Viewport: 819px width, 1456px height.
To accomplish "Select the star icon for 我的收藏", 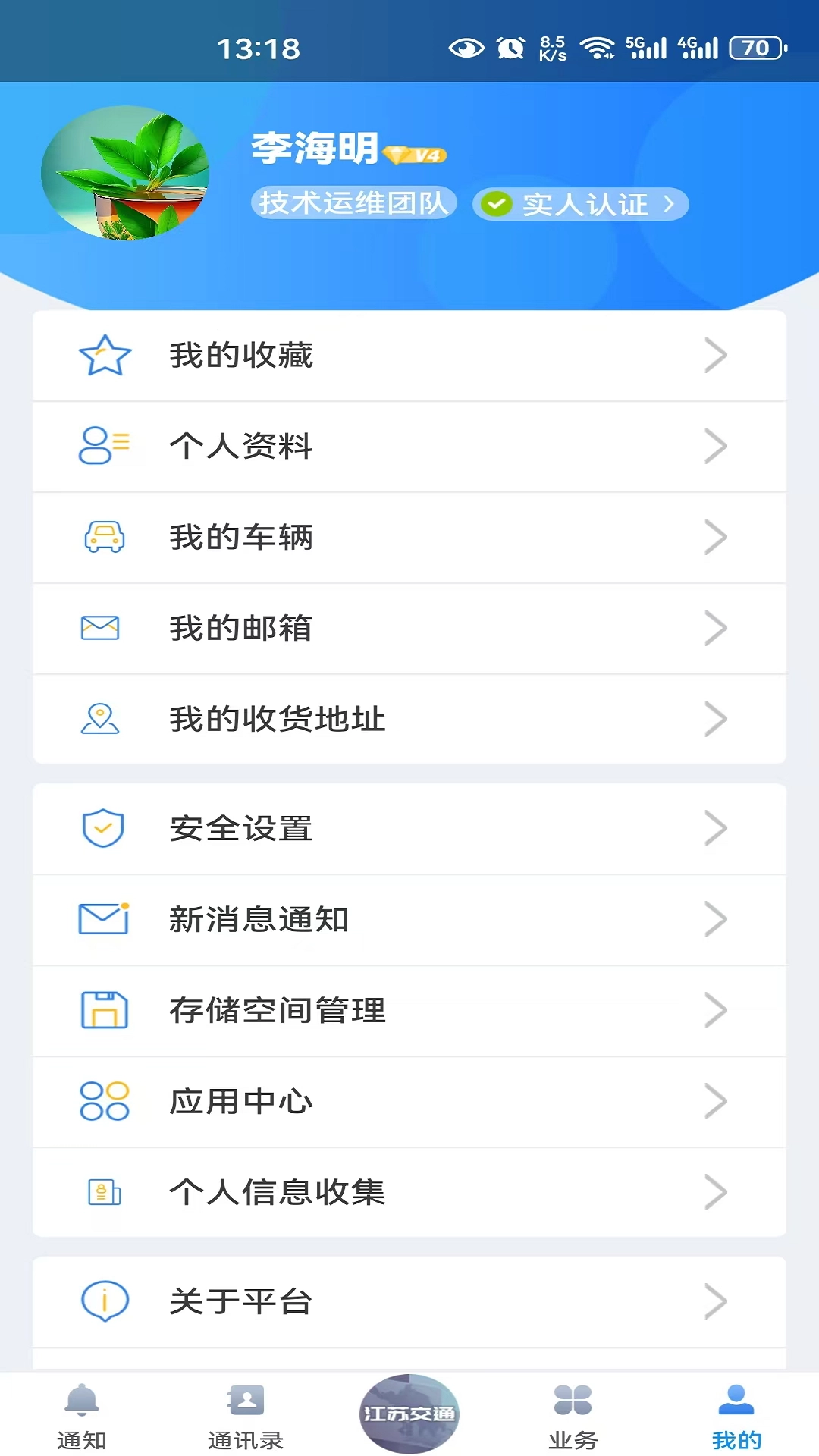I will (x=102, y=354).
